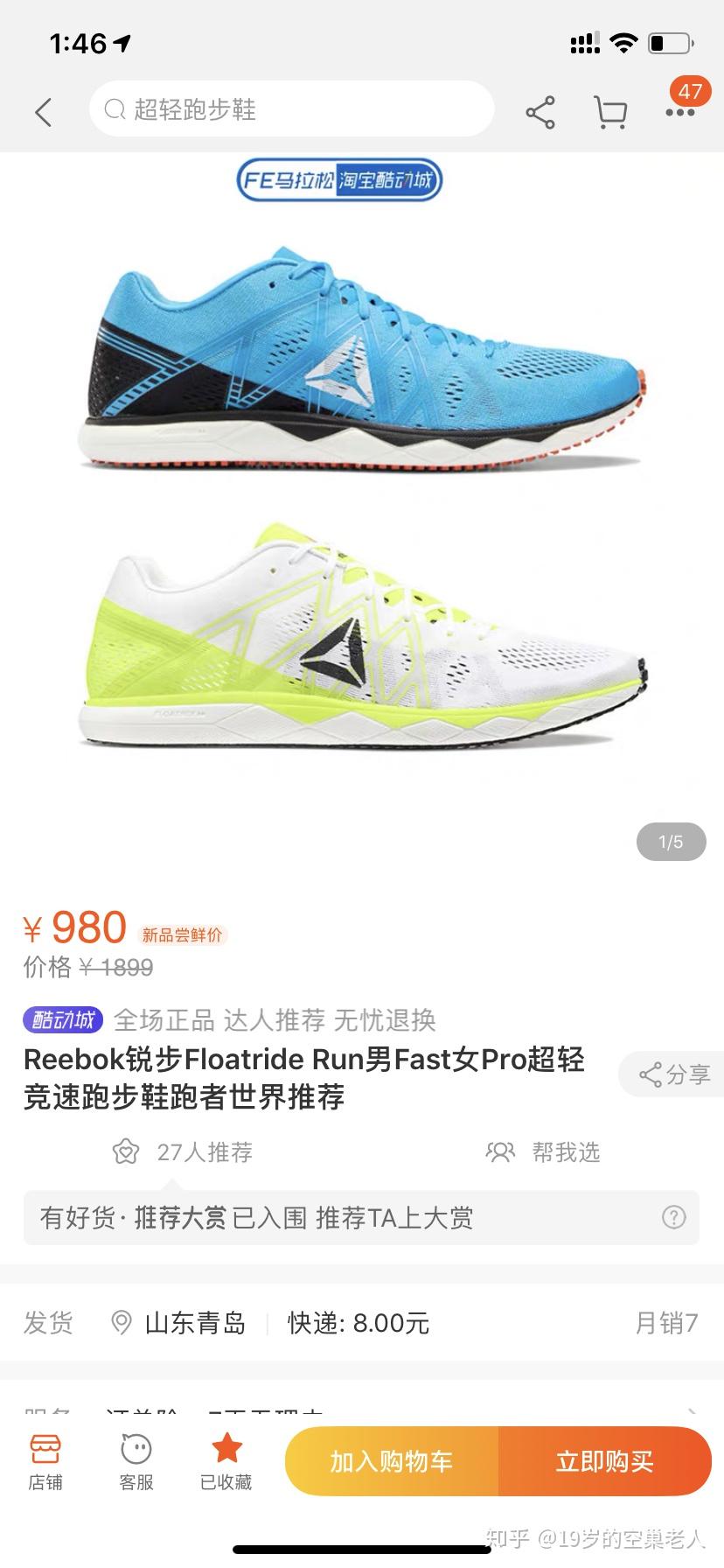The image size is (724, 1568).
Task: Tap 帮我选
Action: tap(544, 1151)
